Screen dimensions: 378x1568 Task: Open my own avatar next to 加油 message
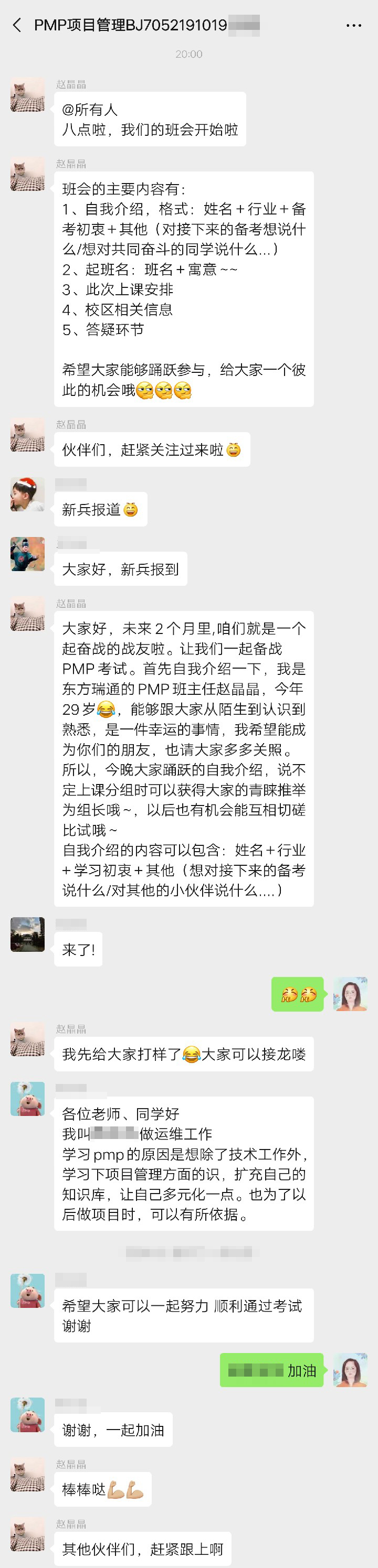coord(350,1370)
